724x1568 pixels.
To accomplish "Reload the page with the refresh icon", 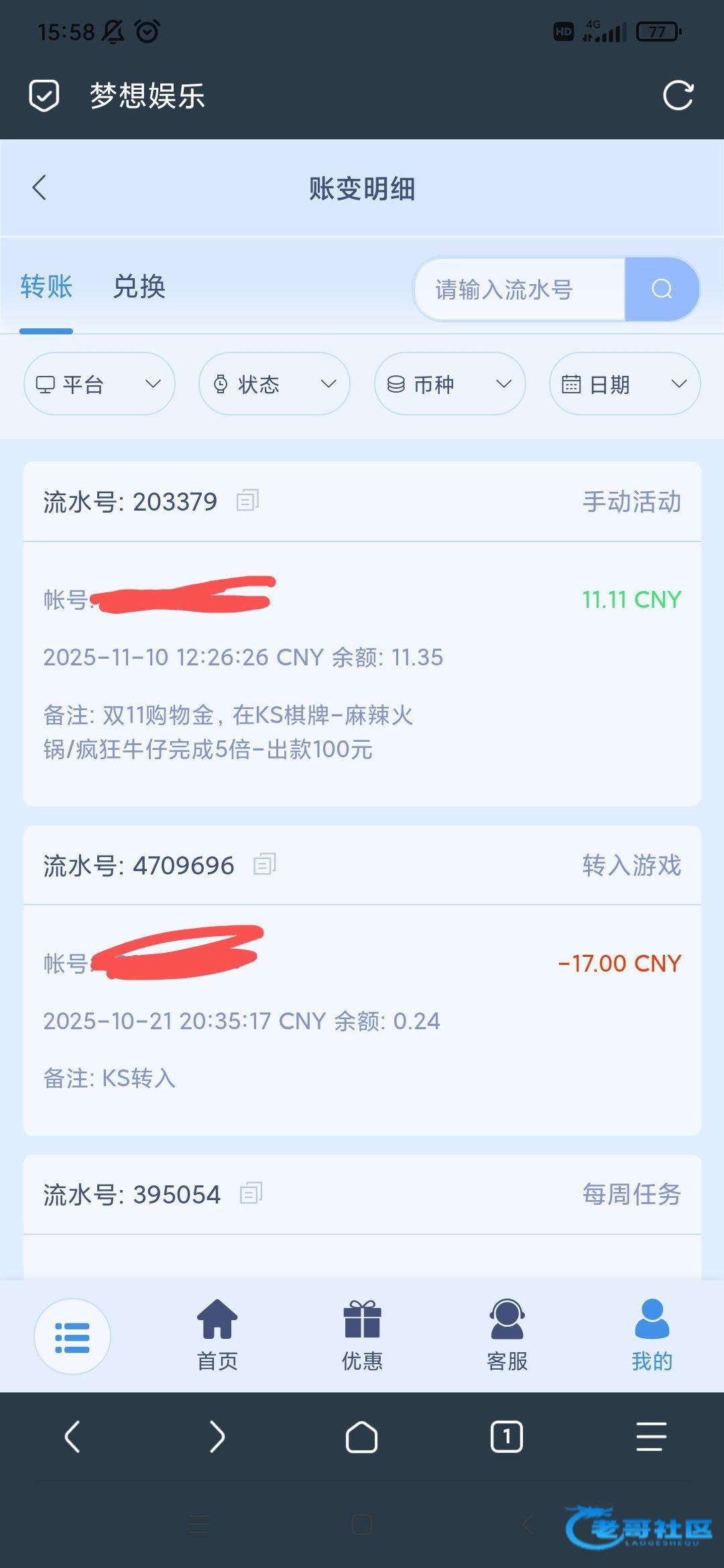I will pos(678,95).
